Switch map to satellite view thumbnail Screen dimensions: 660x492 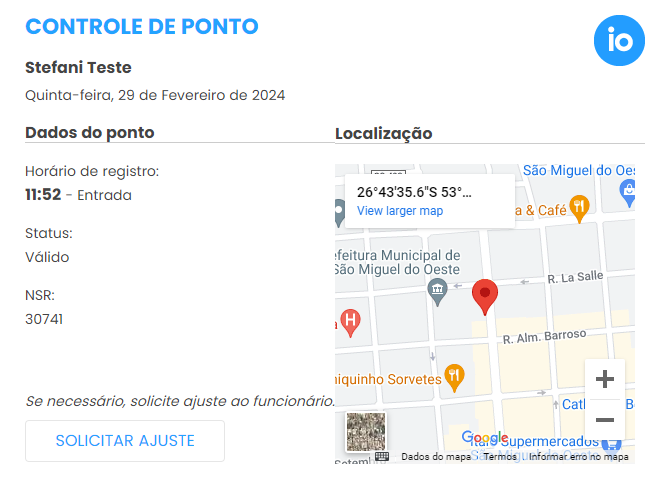point(365,432)
